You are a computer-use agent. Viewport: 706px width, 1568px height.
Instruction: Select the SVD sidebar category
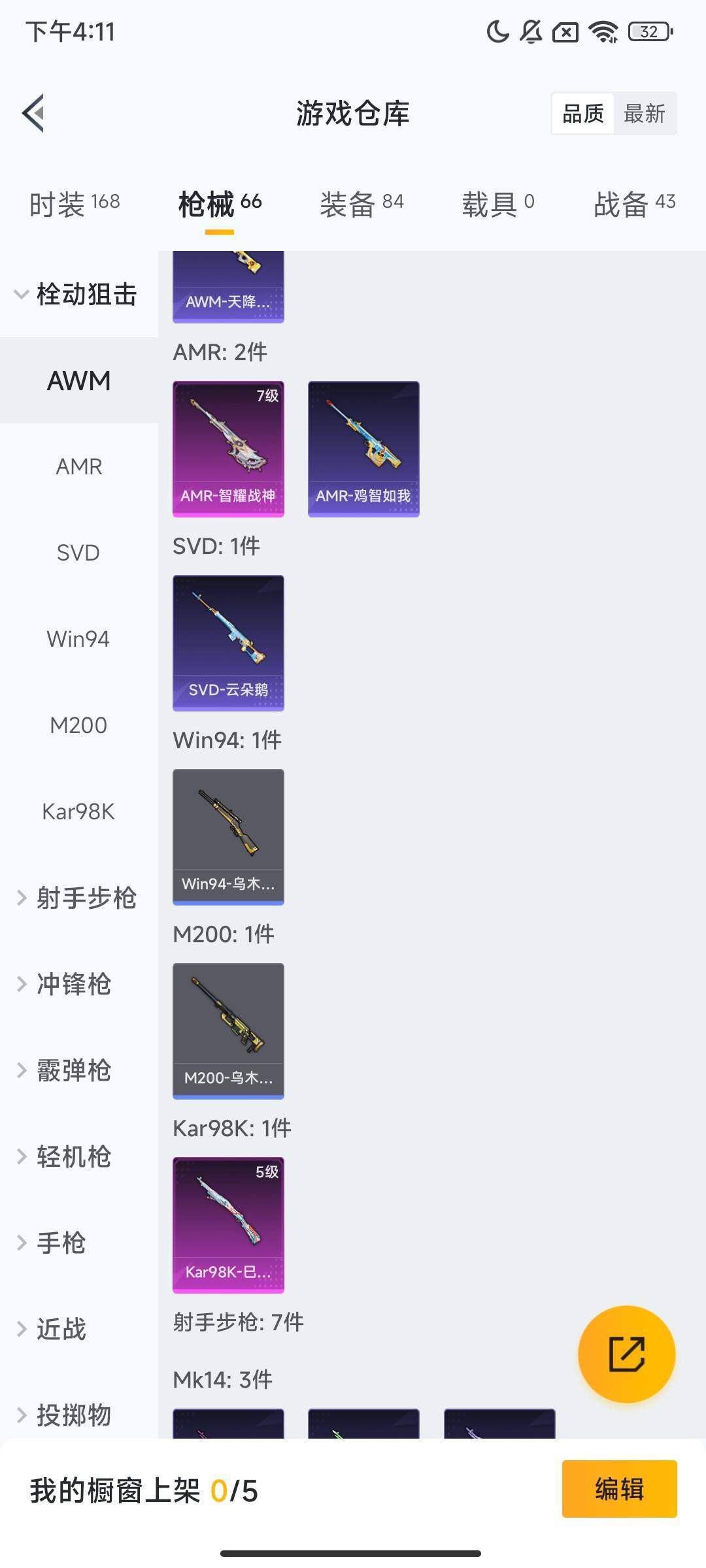78,552
